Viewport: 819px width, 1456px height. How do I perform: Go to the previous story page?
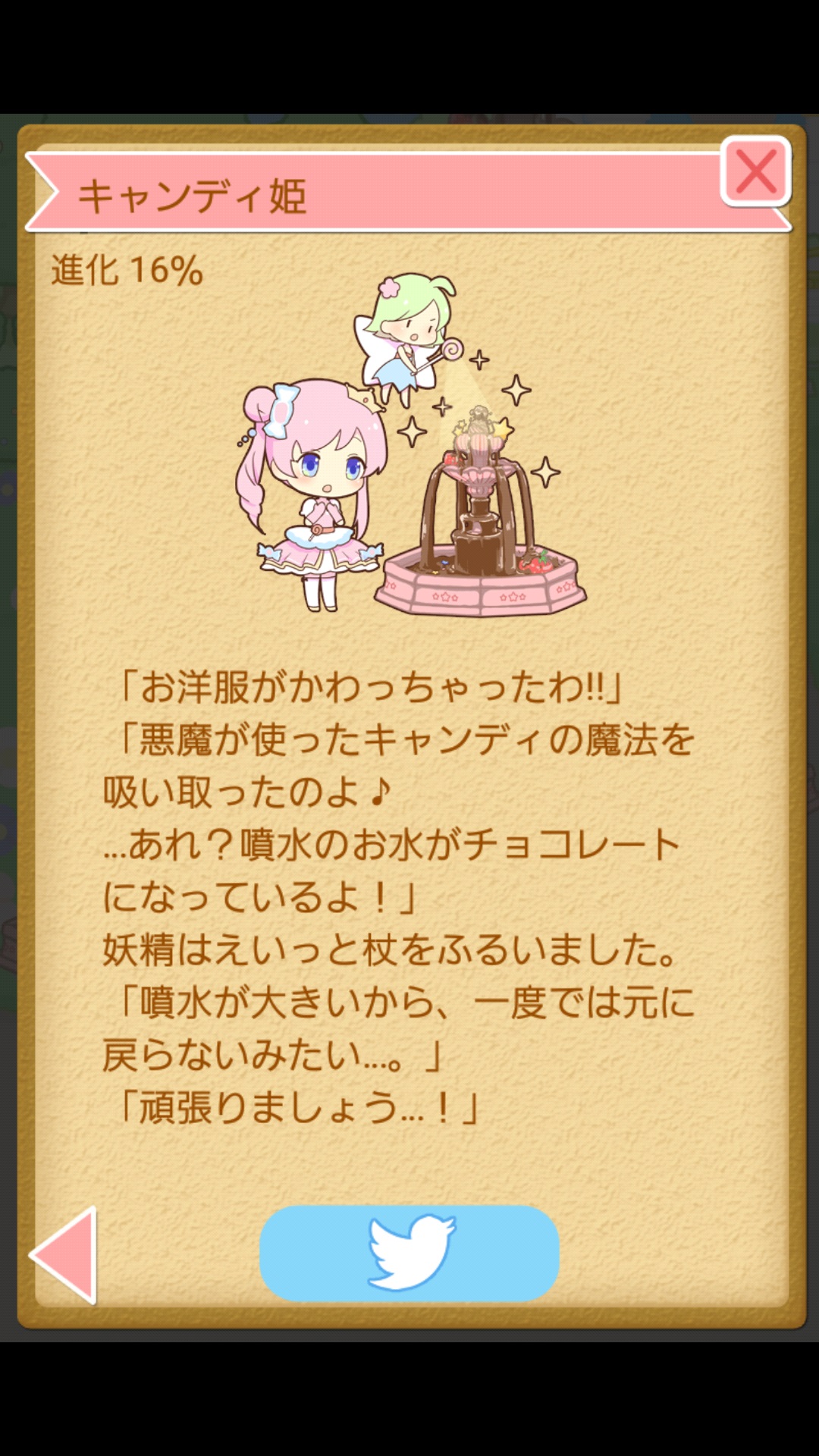pos(67,1255)
